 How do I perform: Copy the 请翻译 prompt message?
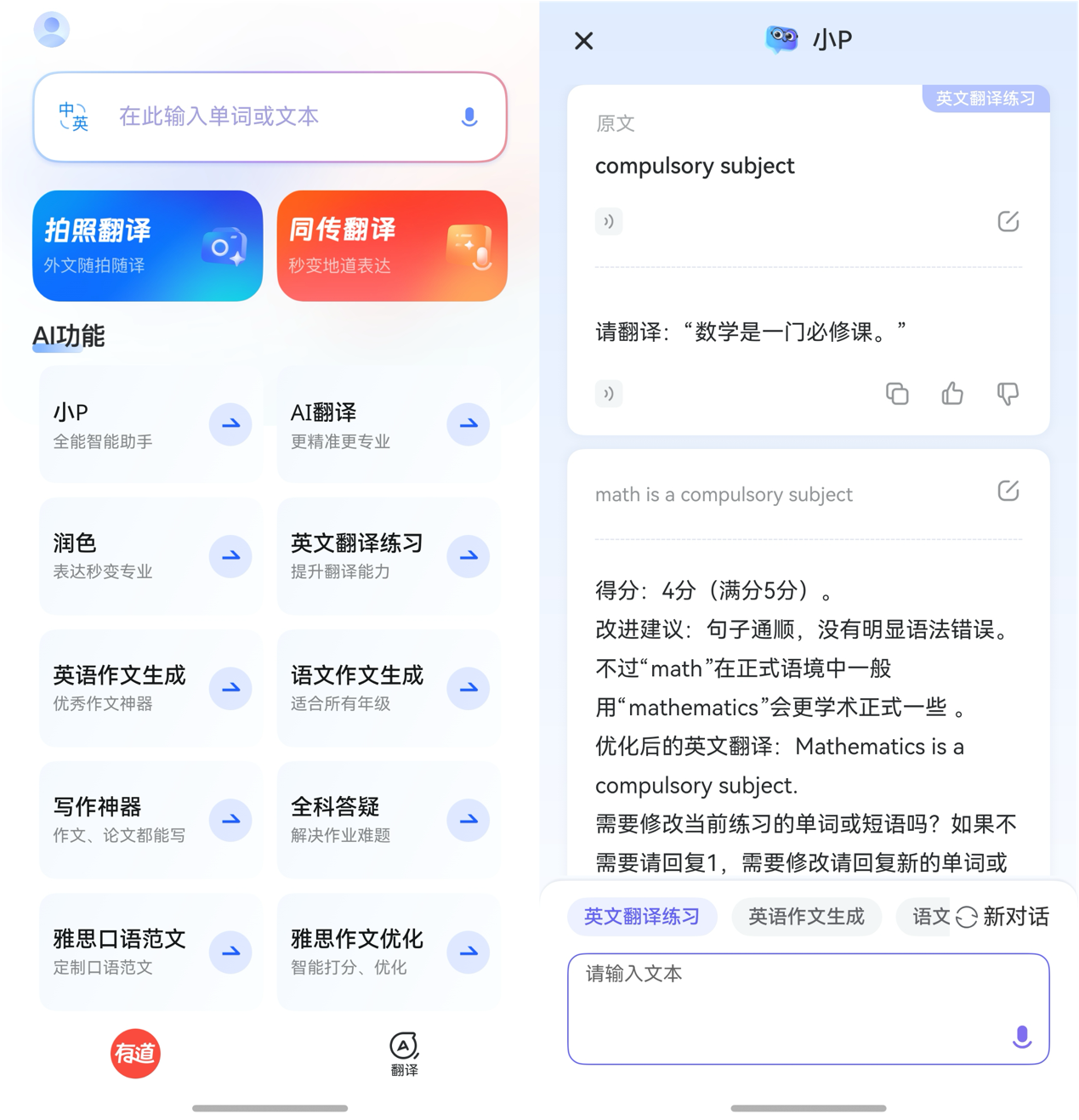point(897,394)
